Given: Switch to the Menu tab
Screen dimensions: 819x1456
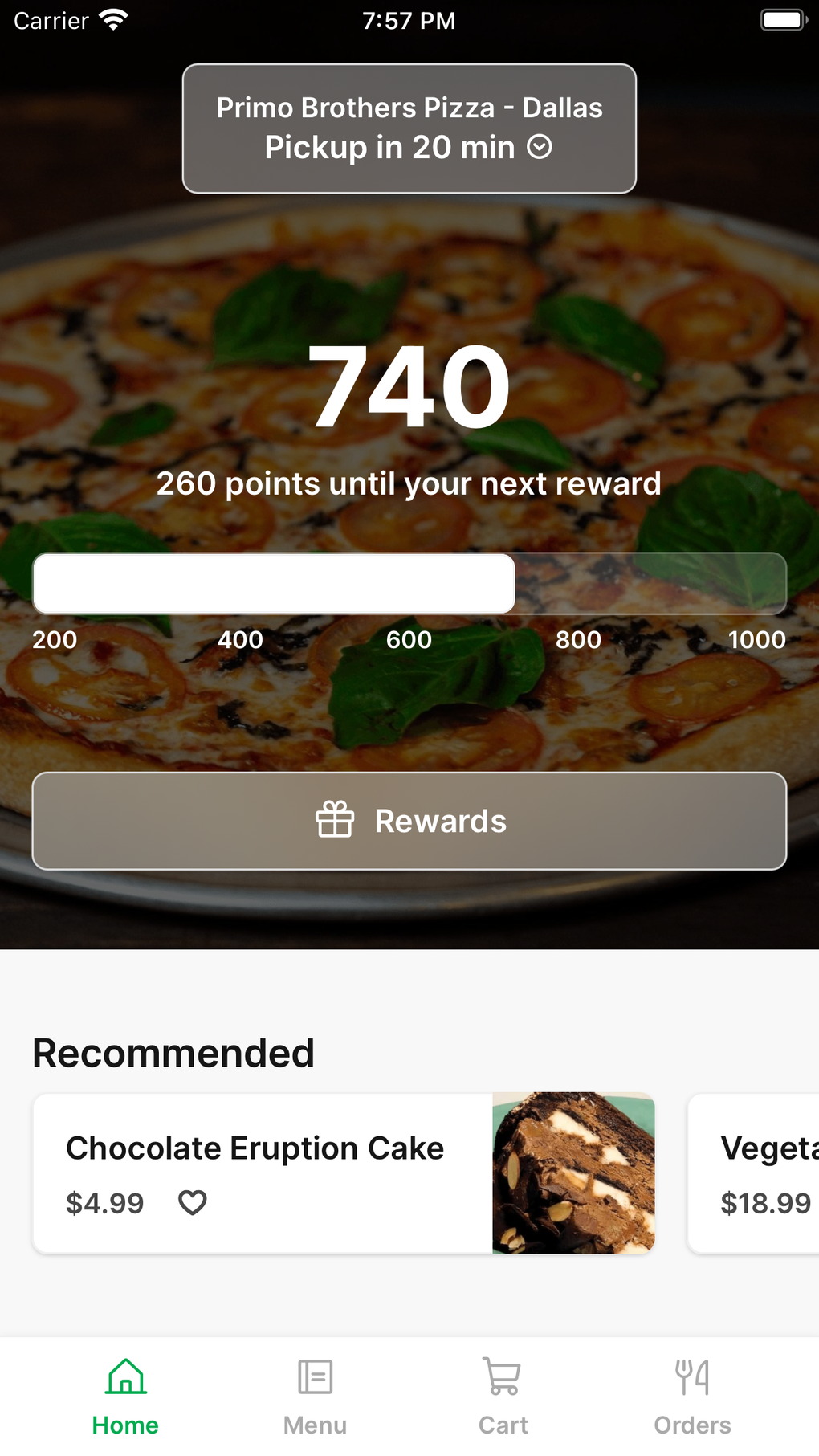Looking at the screenshot, I should 315,1396.
